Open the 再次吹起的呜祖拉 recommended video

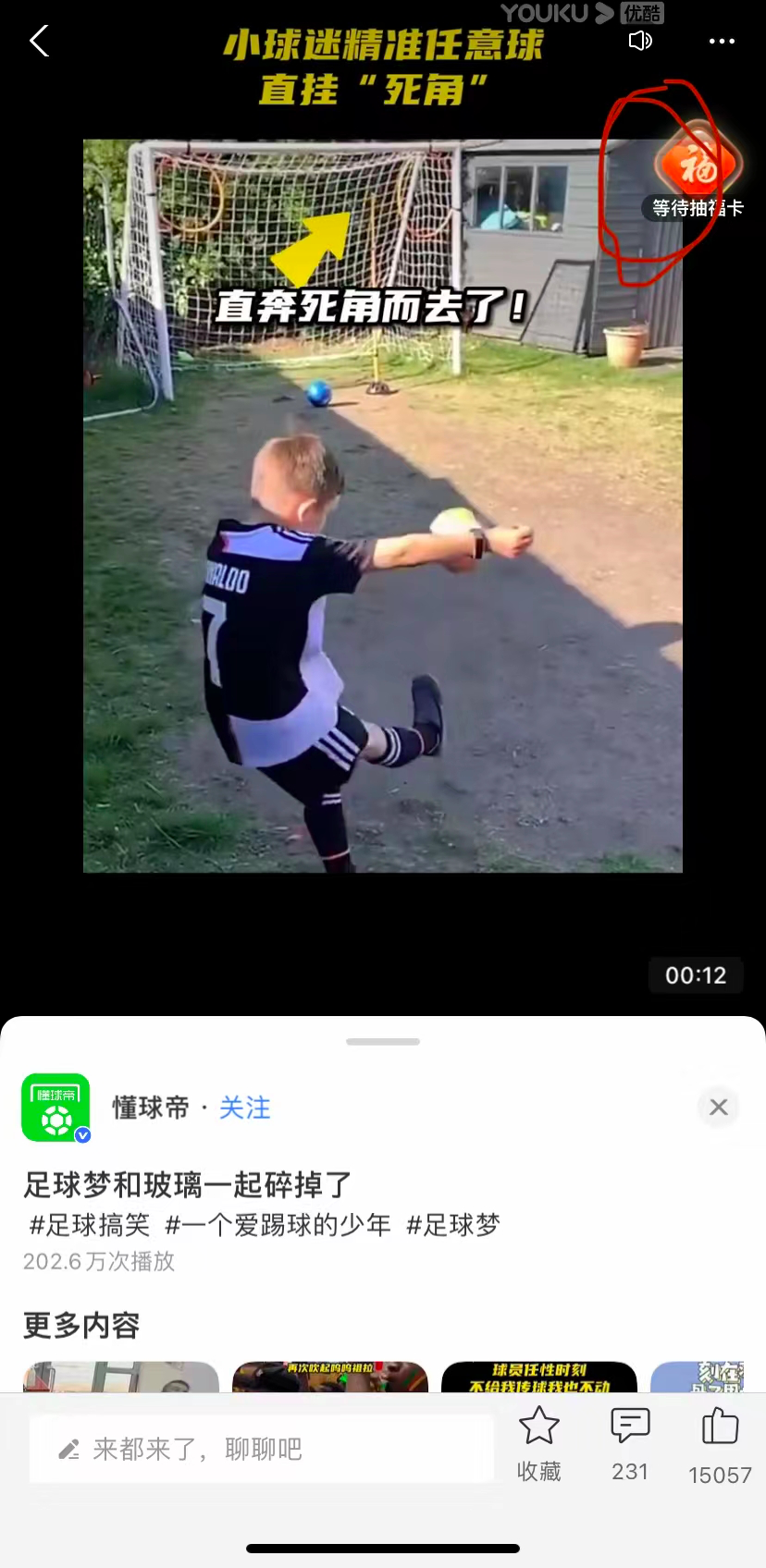pos(330,1377)
